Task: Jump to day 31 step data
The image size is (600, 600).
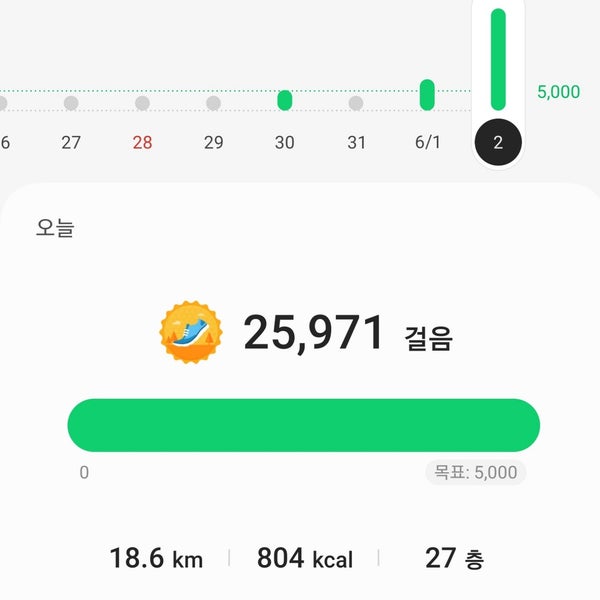Action: point(356,142)
